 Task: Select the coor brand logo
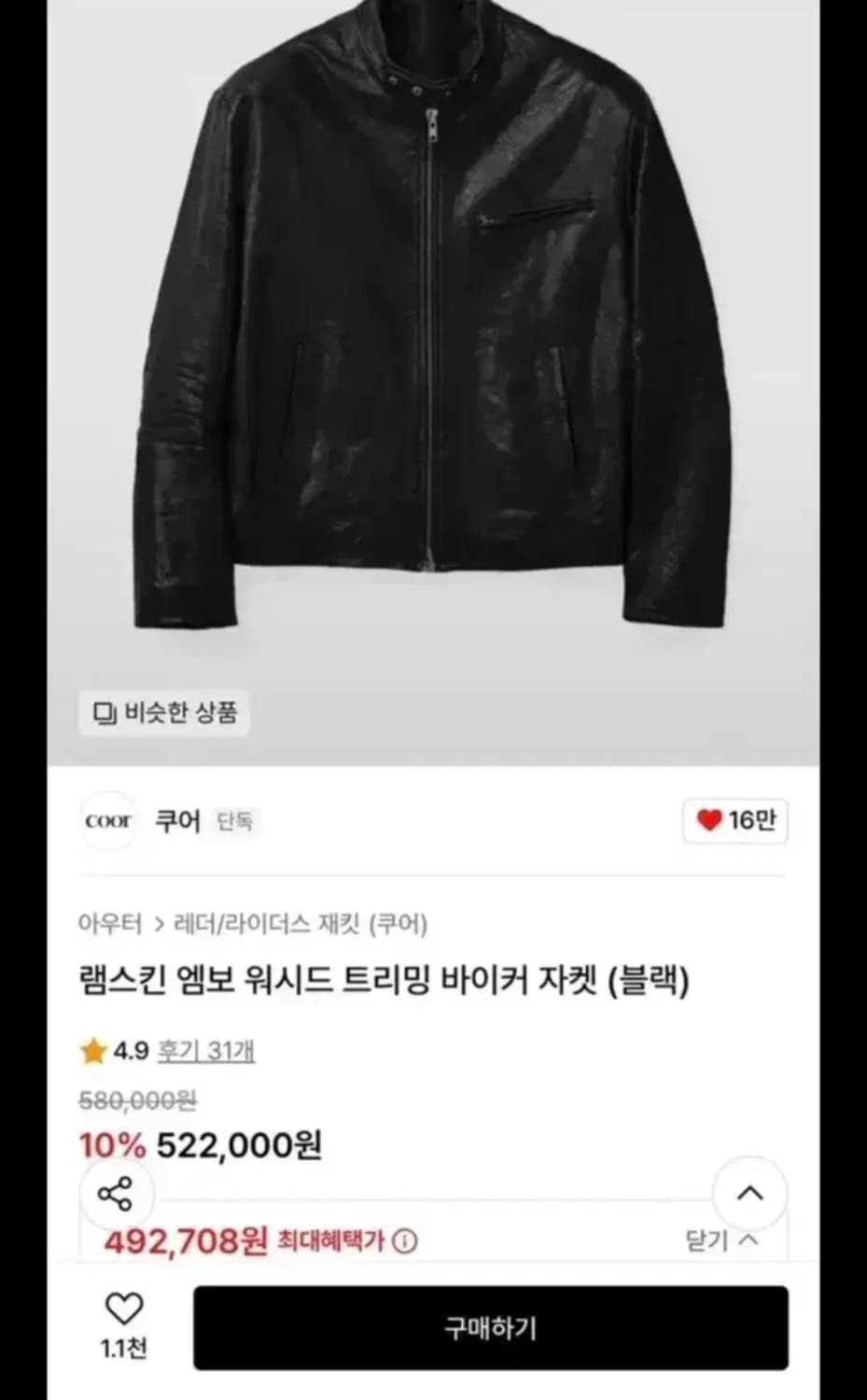tap(109, 821)
